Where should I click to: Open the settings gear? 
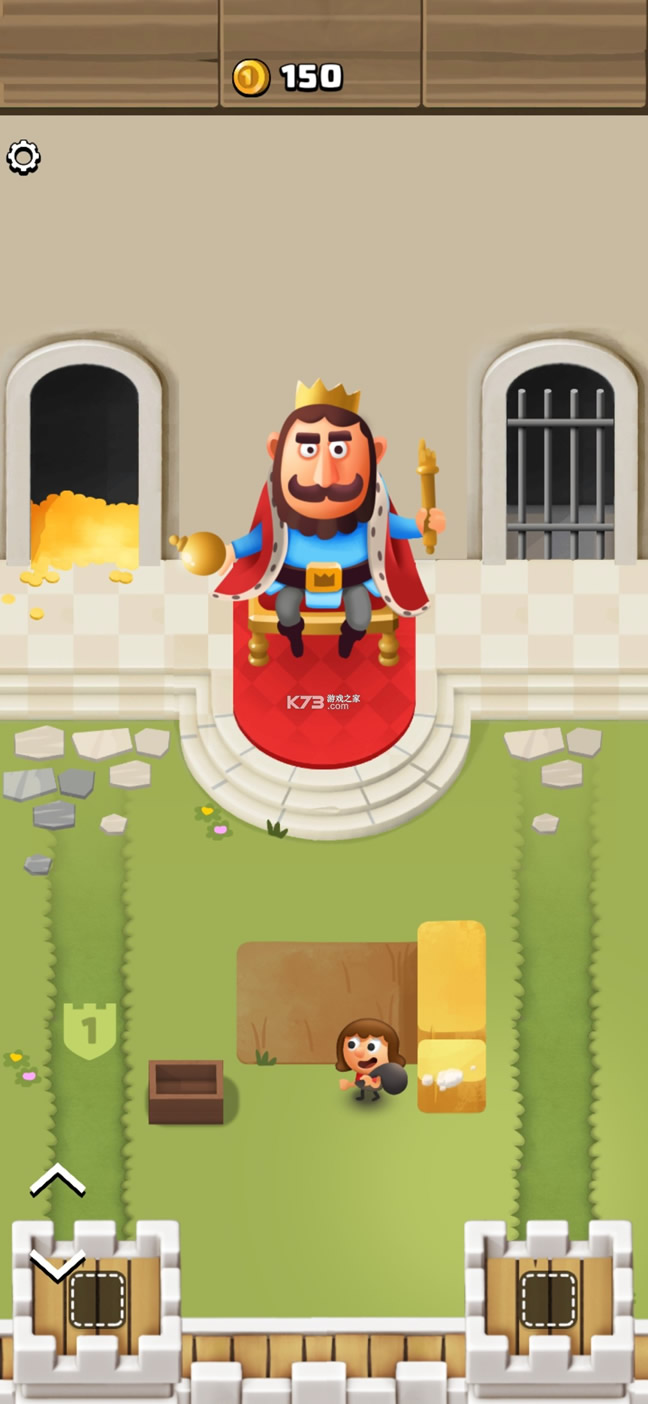24,157
